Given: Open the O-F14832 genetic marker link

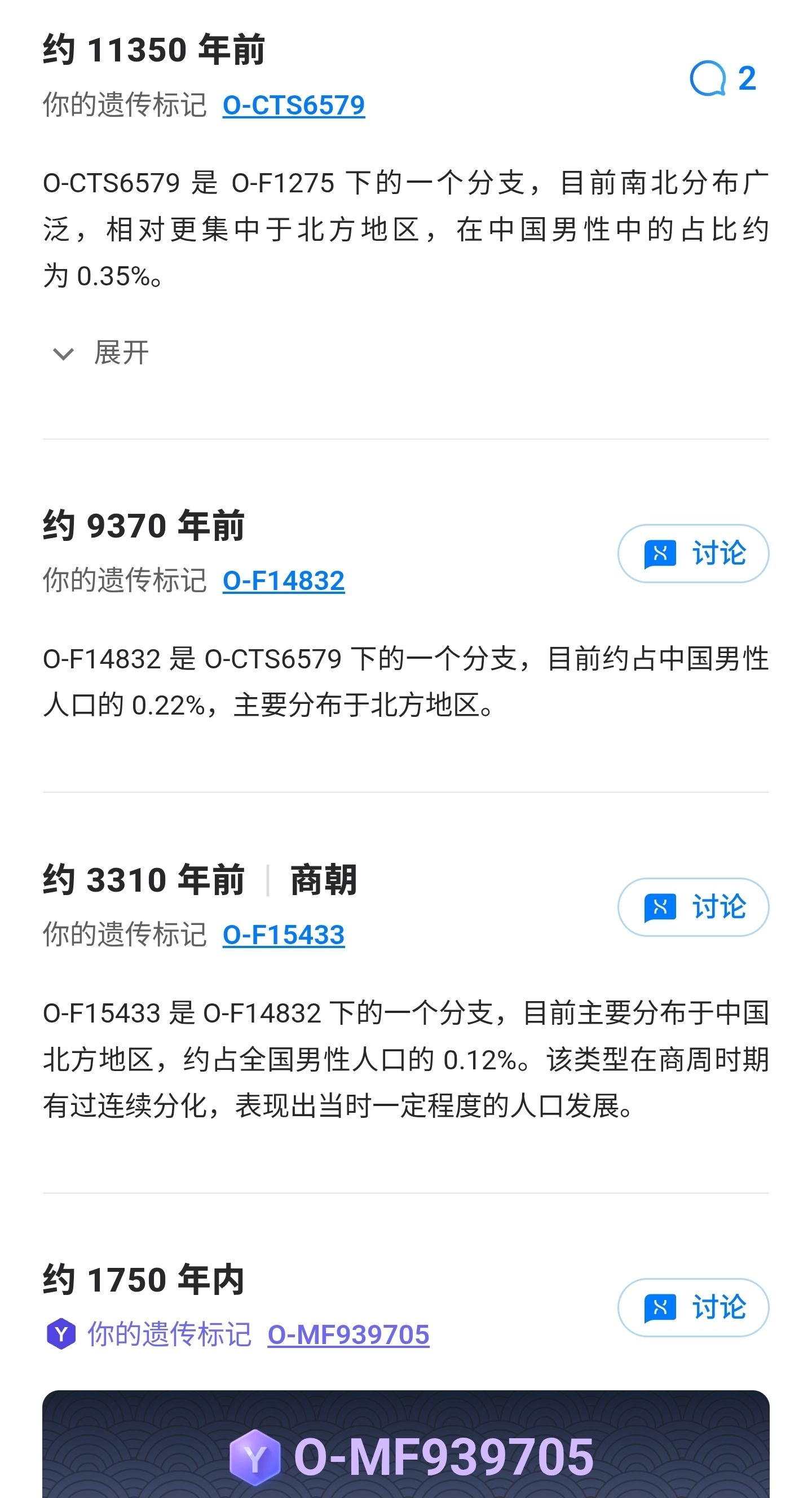Looking at the screenshot, I should point(284,581).
